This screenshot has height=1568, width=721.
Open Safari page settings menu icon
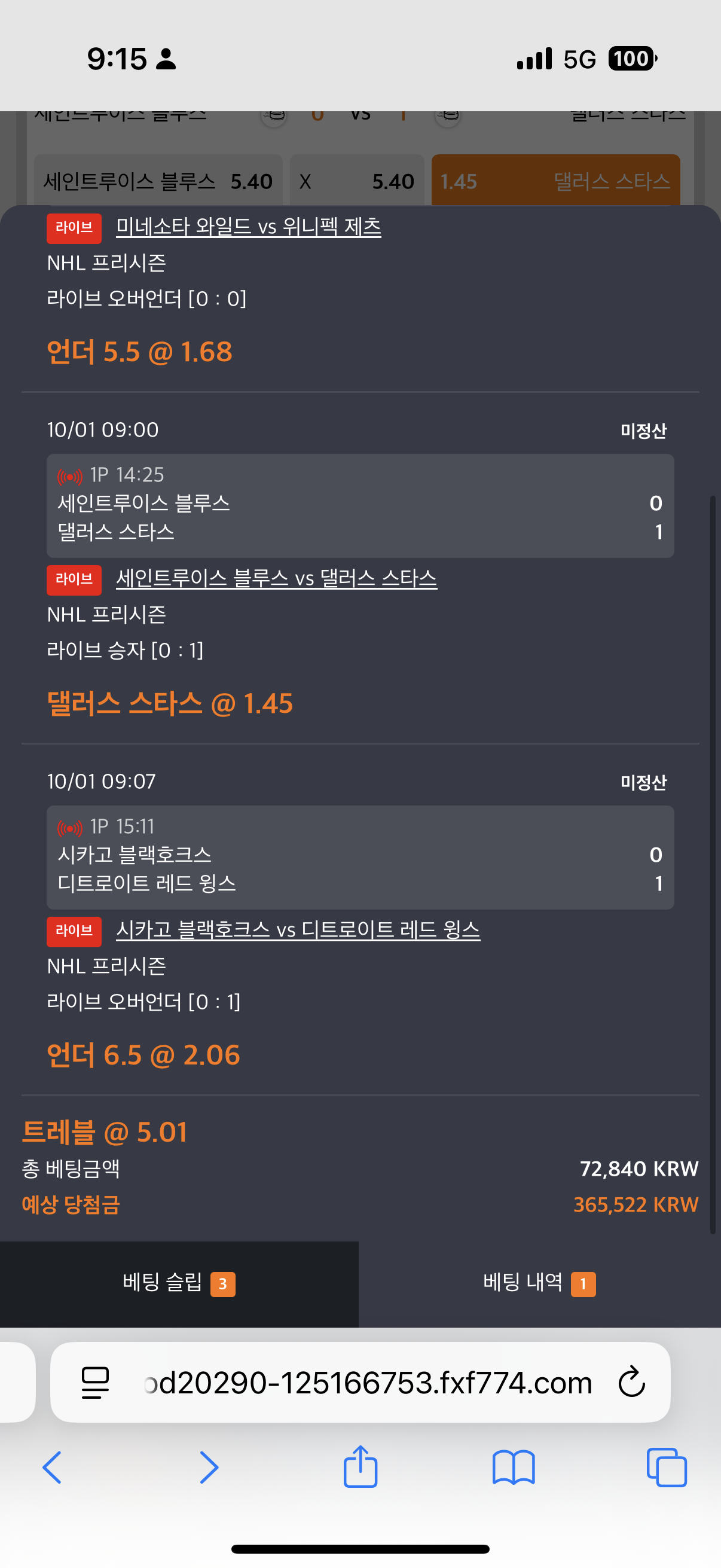click(x=96, y=1382)
